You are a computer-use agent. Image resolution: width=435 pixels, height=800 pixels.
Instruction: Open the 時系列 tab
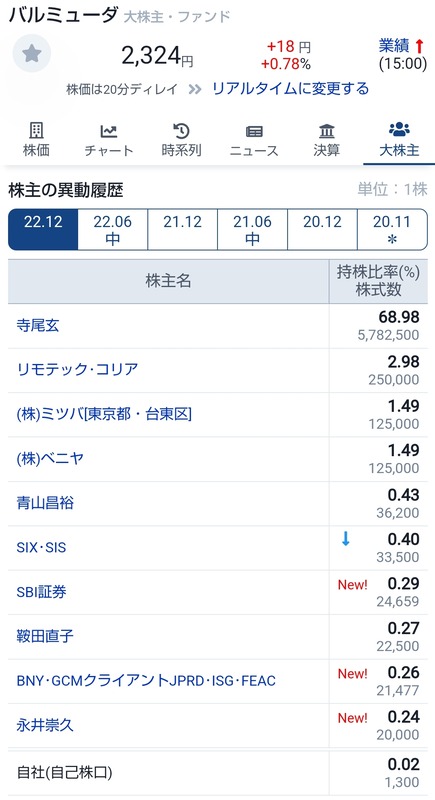[182, 140]
